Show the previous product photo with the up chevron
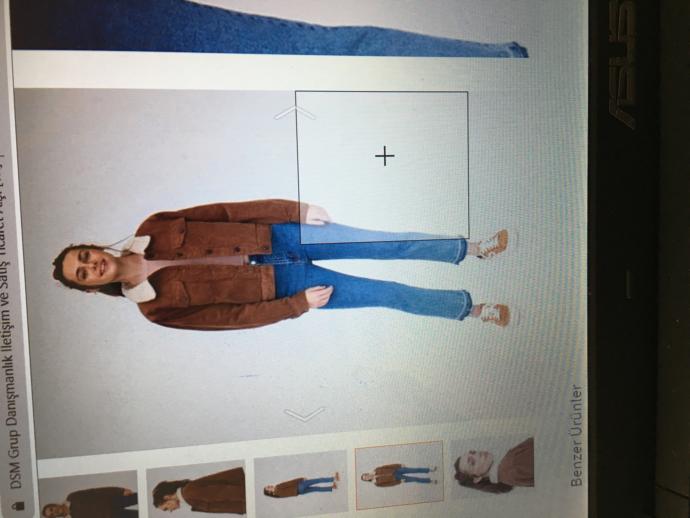This screenshot has width=690, height=518. [295, 113]
